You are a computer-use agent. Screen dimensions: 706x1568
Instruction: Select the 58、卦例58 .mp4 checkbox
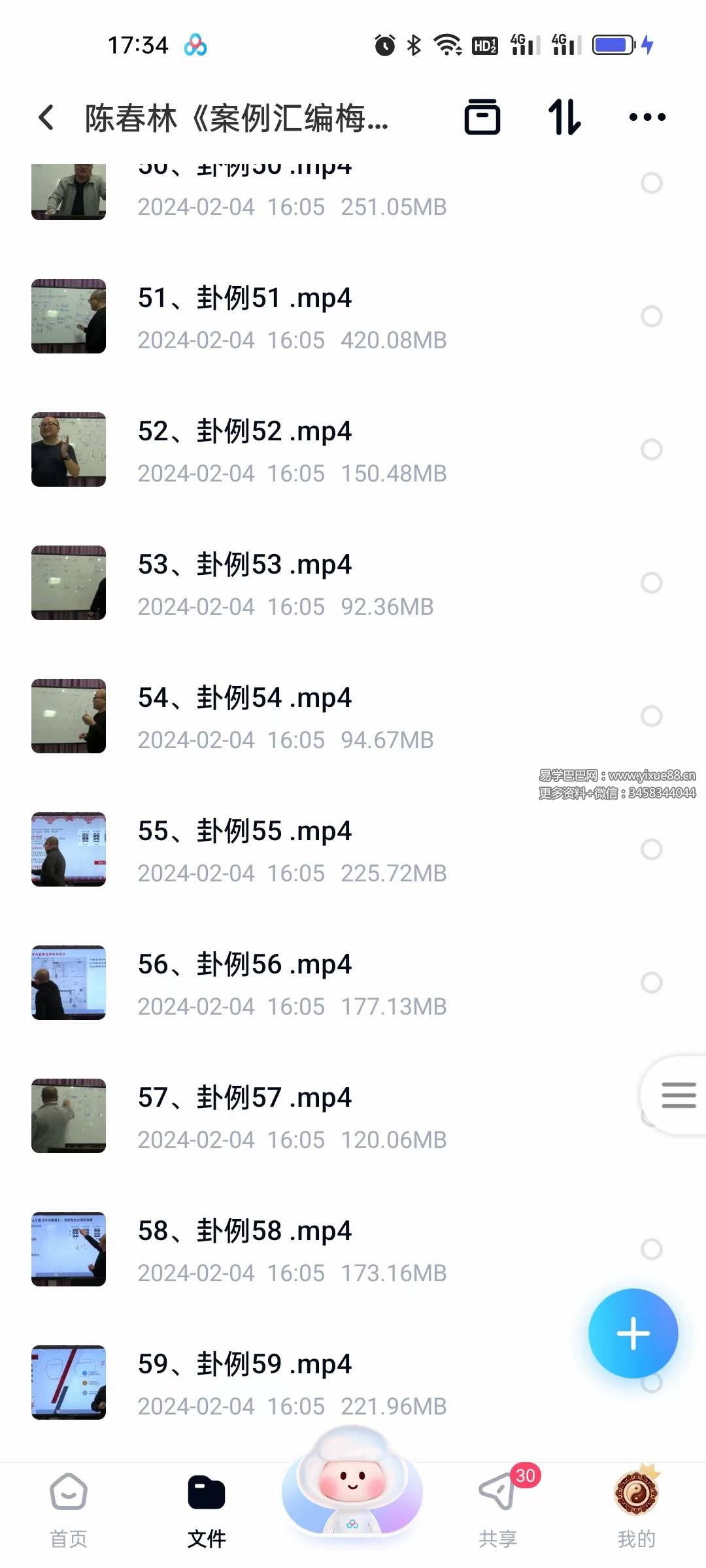click(x=651, y=1249)
